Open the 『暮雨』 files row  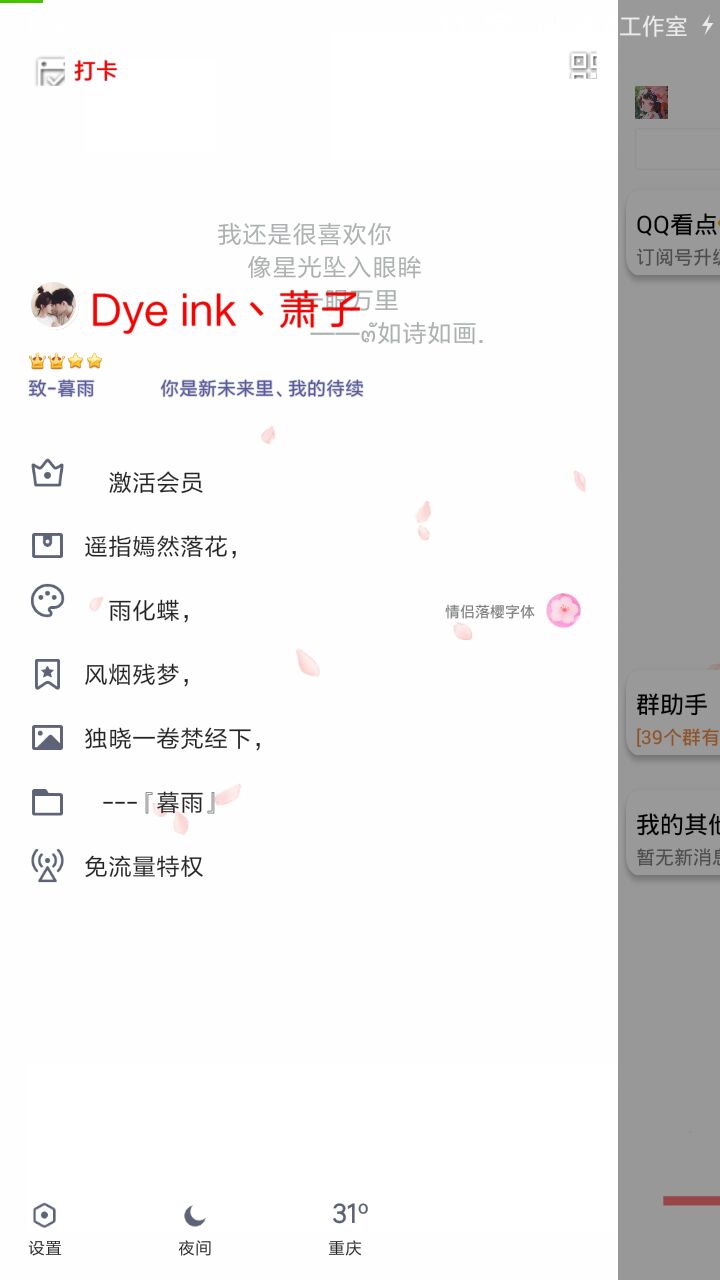tap(160, 802)
